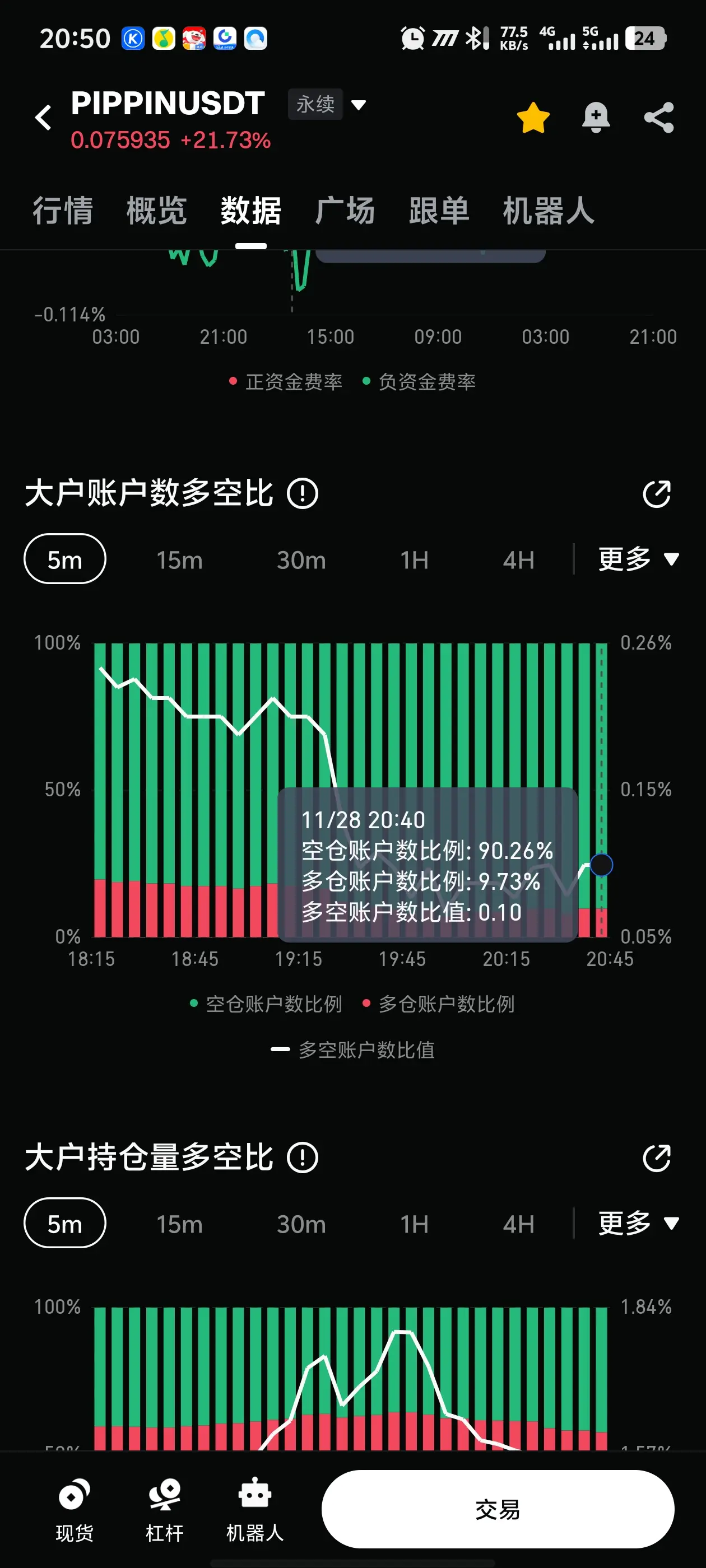
Task: Select the 5m interval for account ratio chart
Action: pos(64,559)
